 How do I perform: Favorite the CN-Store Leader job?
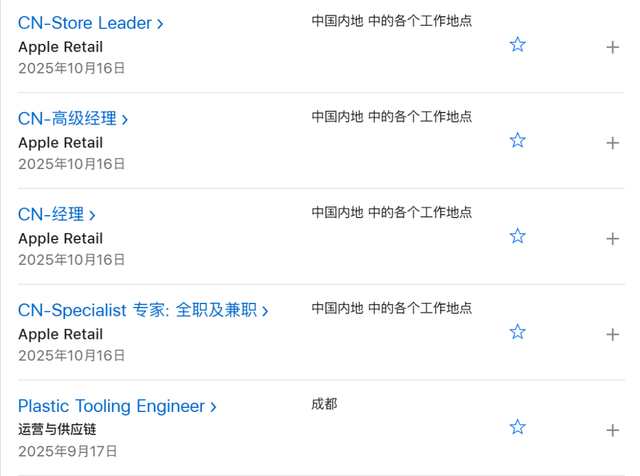[517, 44]
